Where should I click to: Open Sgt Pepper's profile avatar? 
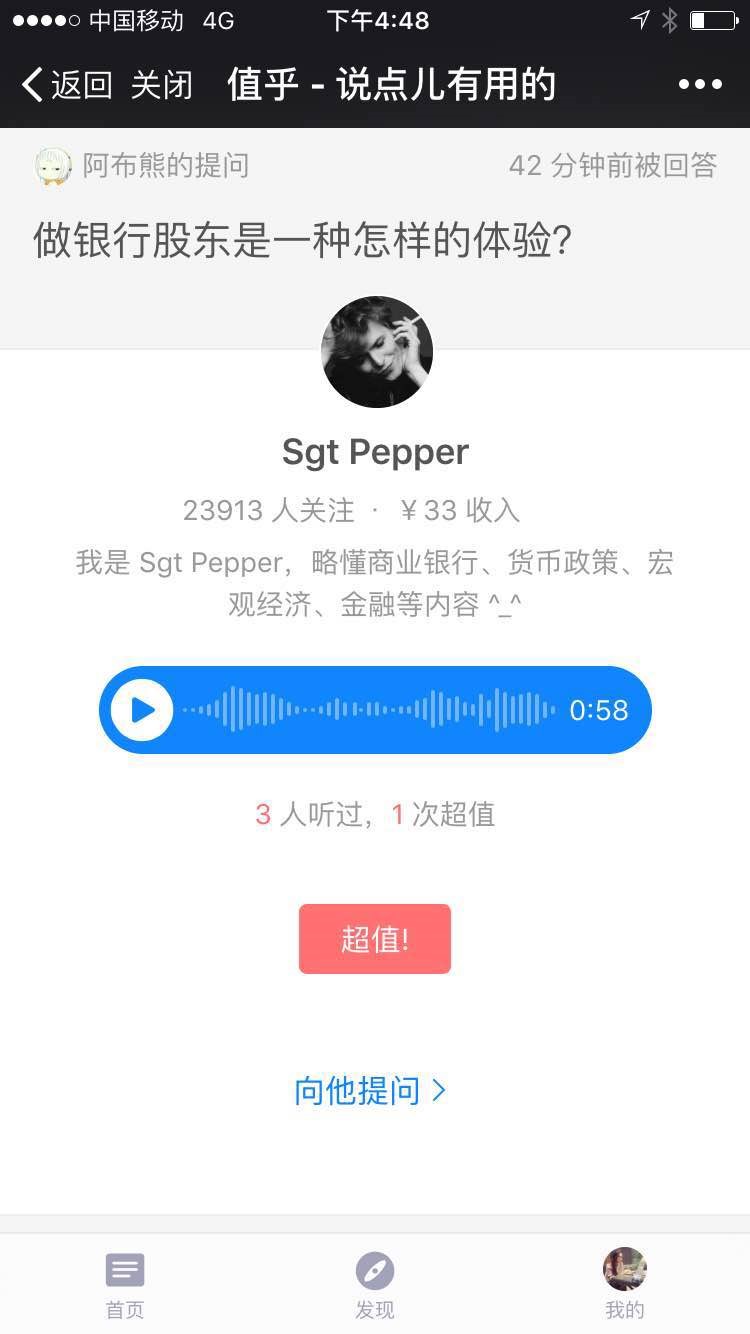coord(376,352)
